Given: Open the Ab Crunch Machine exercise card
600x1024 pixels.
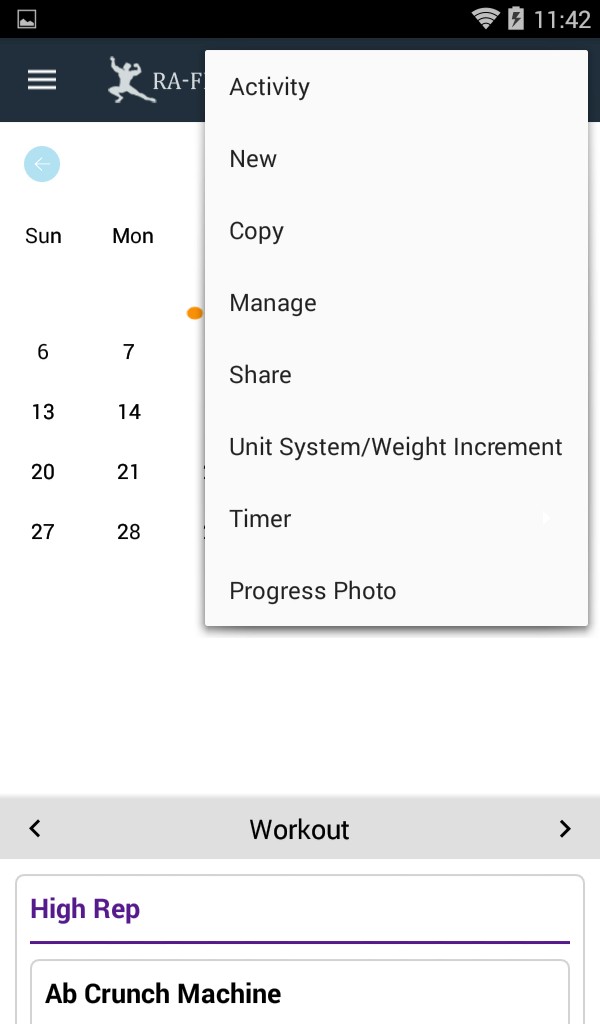Looking at the screenshot, I should pyautogui.click(x=299, y=993).
